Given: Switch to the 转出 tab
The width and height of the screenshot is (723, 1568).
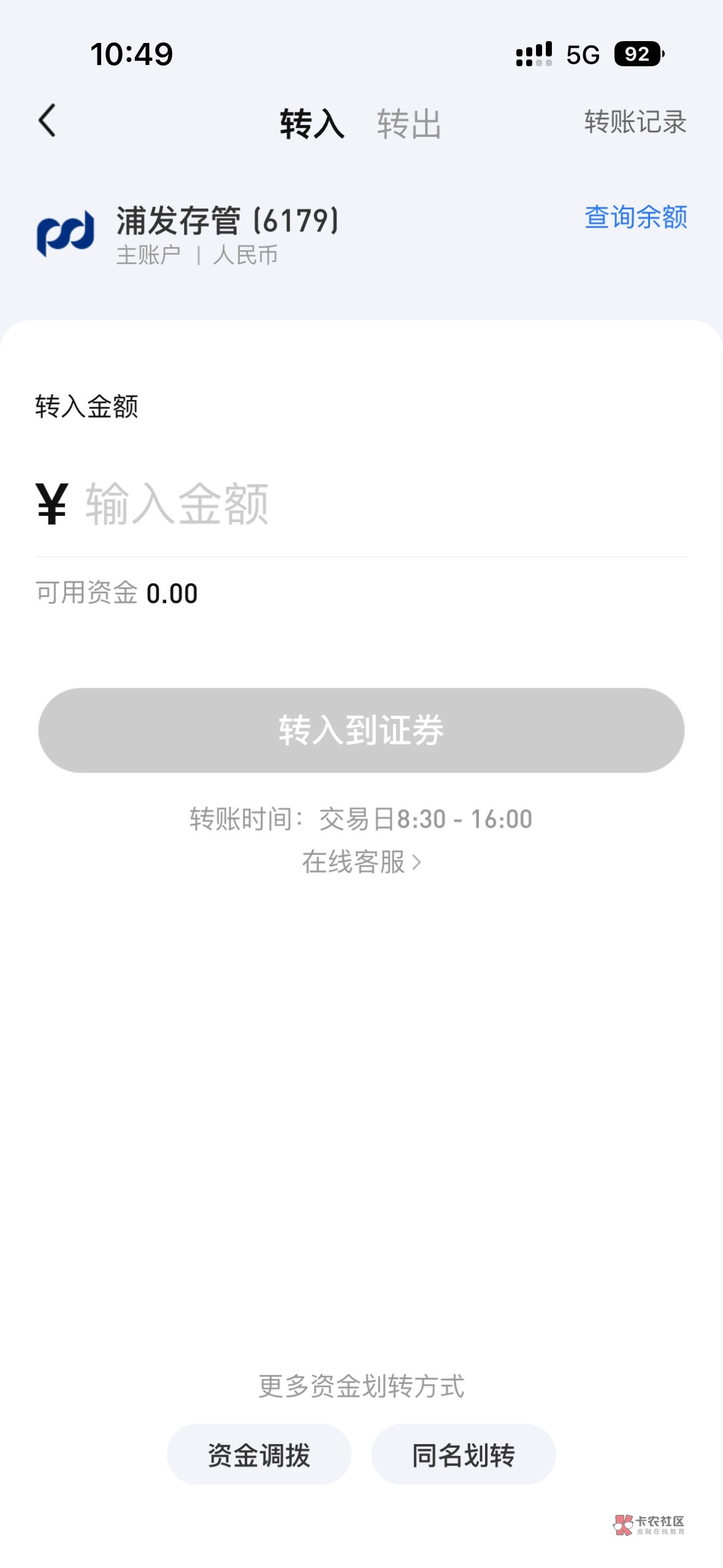Looking at the screenshot, I should tap(409, 123).
